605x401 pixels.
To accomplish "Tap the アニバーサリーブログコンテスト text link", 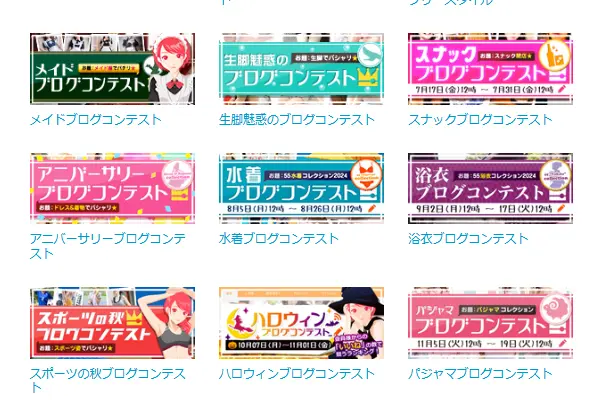I will pyautogui.click(x=107, y=240).
